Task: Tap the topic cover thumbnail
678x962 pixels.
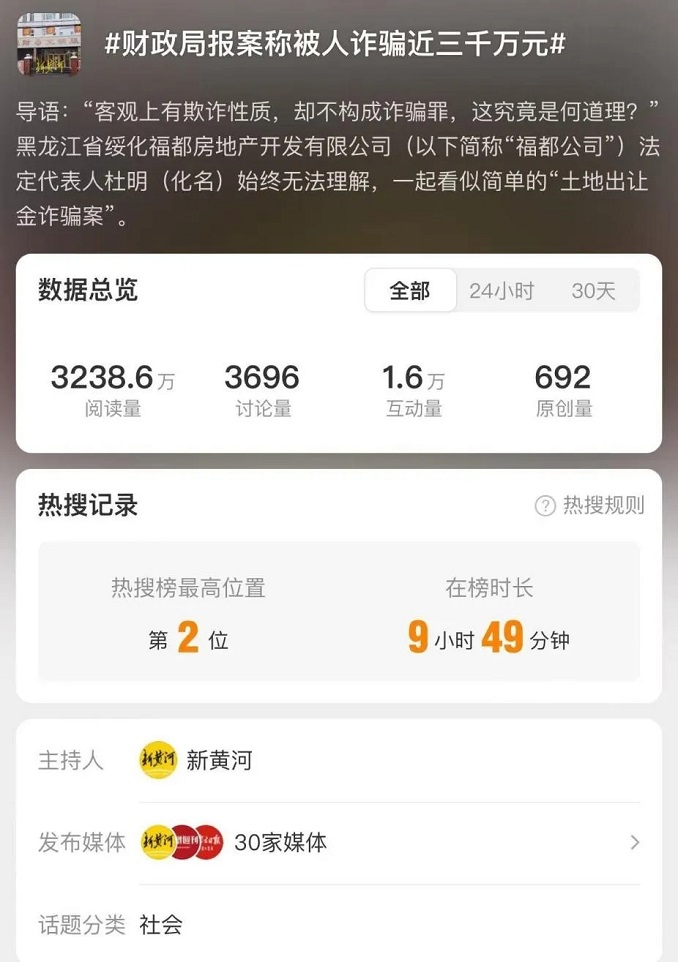Action: (49, 44)
